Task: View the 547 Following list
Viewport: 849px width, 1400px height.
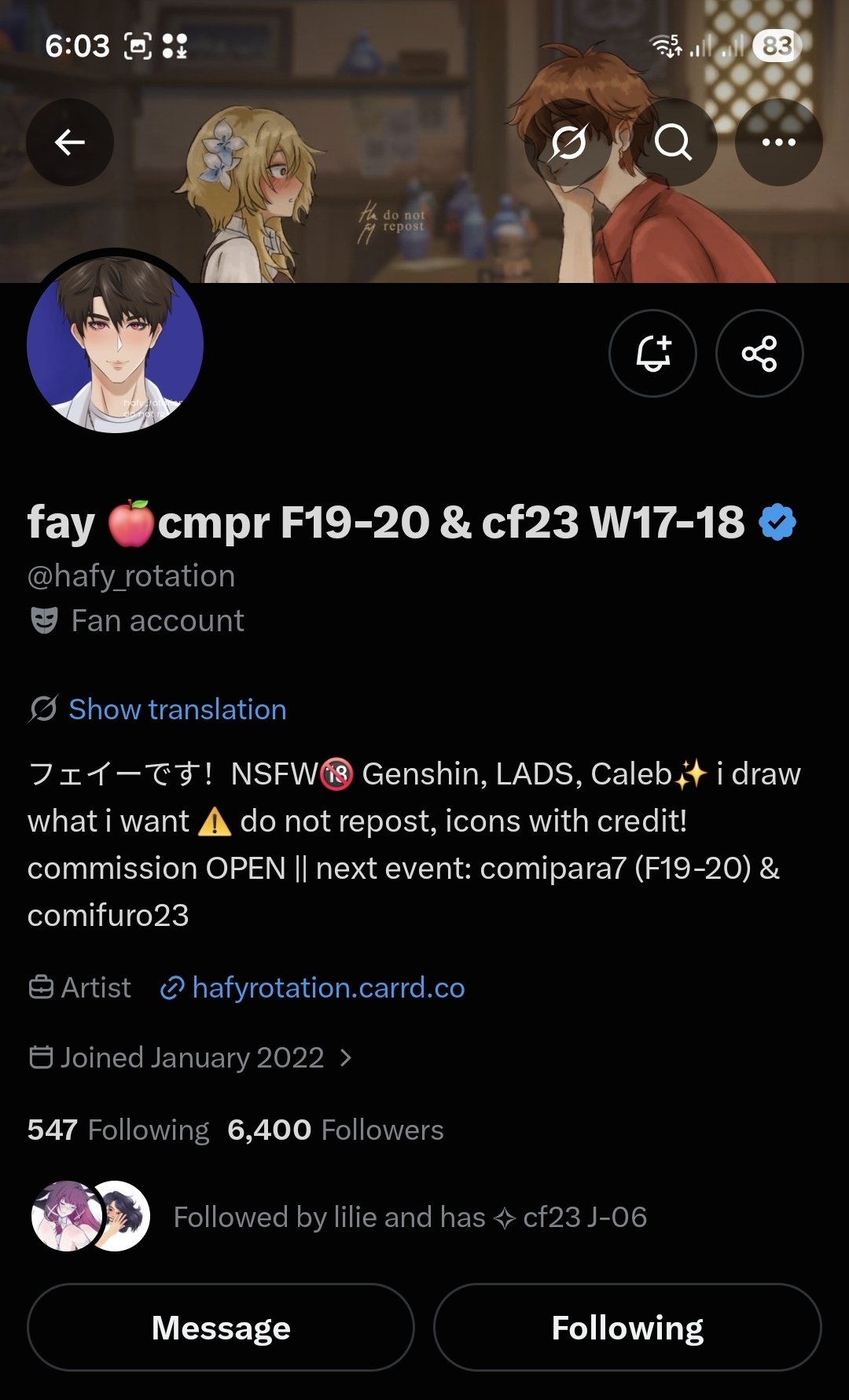Action: pyautogui.click(x=119, y=1130)
